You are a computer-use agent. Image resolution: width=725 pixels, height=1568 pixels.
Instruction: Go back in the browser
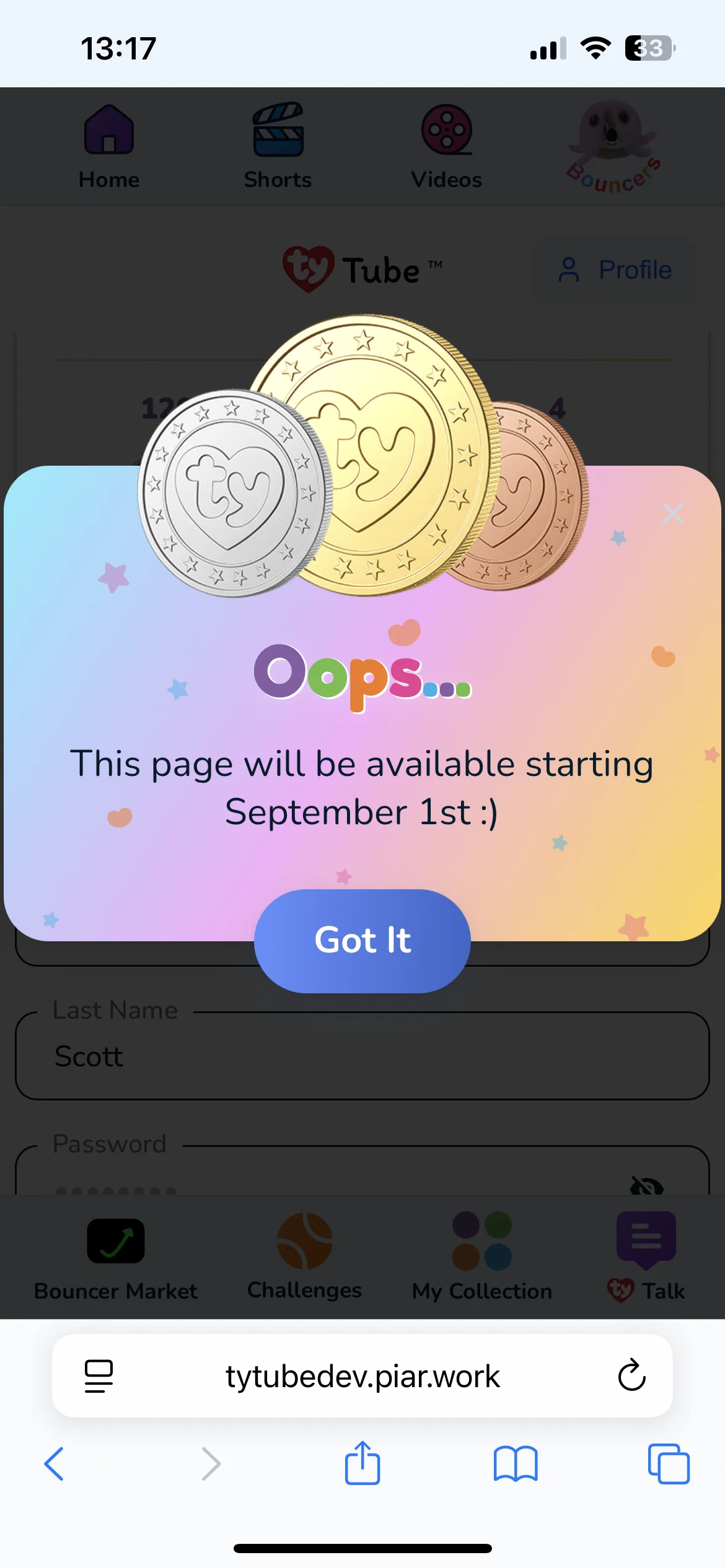tap(54, 1464)
